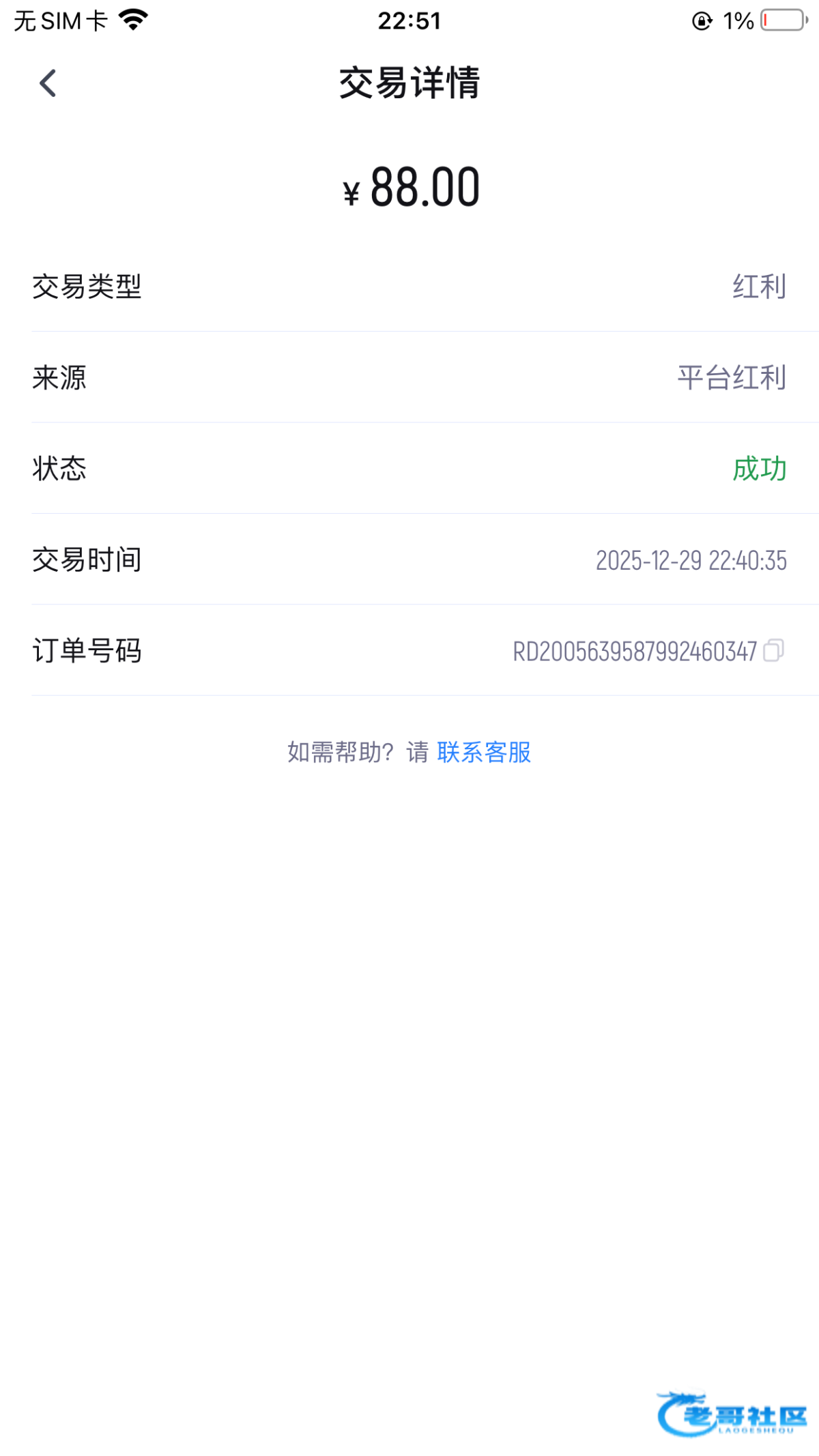Open the 联系客服 link
Viewport: 819px width, 1456px height.
coord(484,752)
